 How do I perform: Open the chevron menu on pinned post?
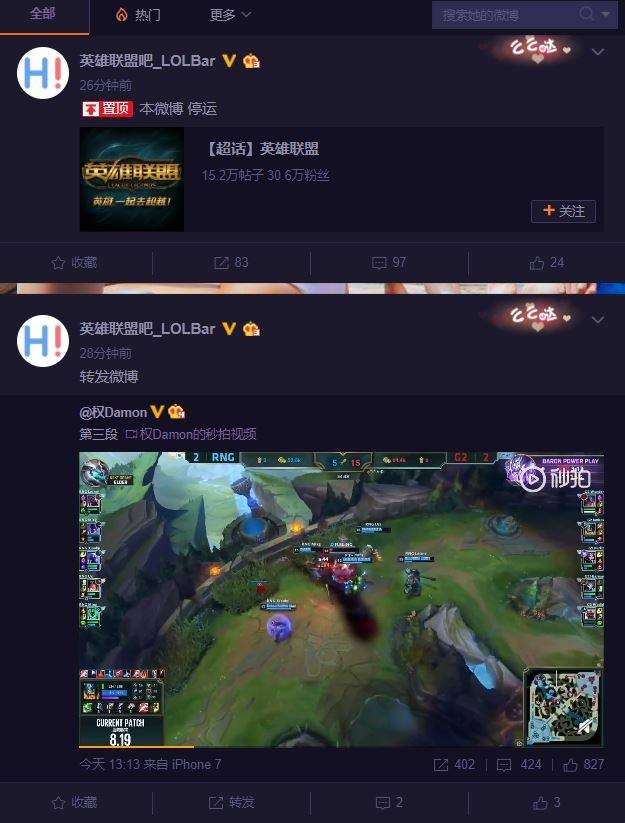coord(598,51)
